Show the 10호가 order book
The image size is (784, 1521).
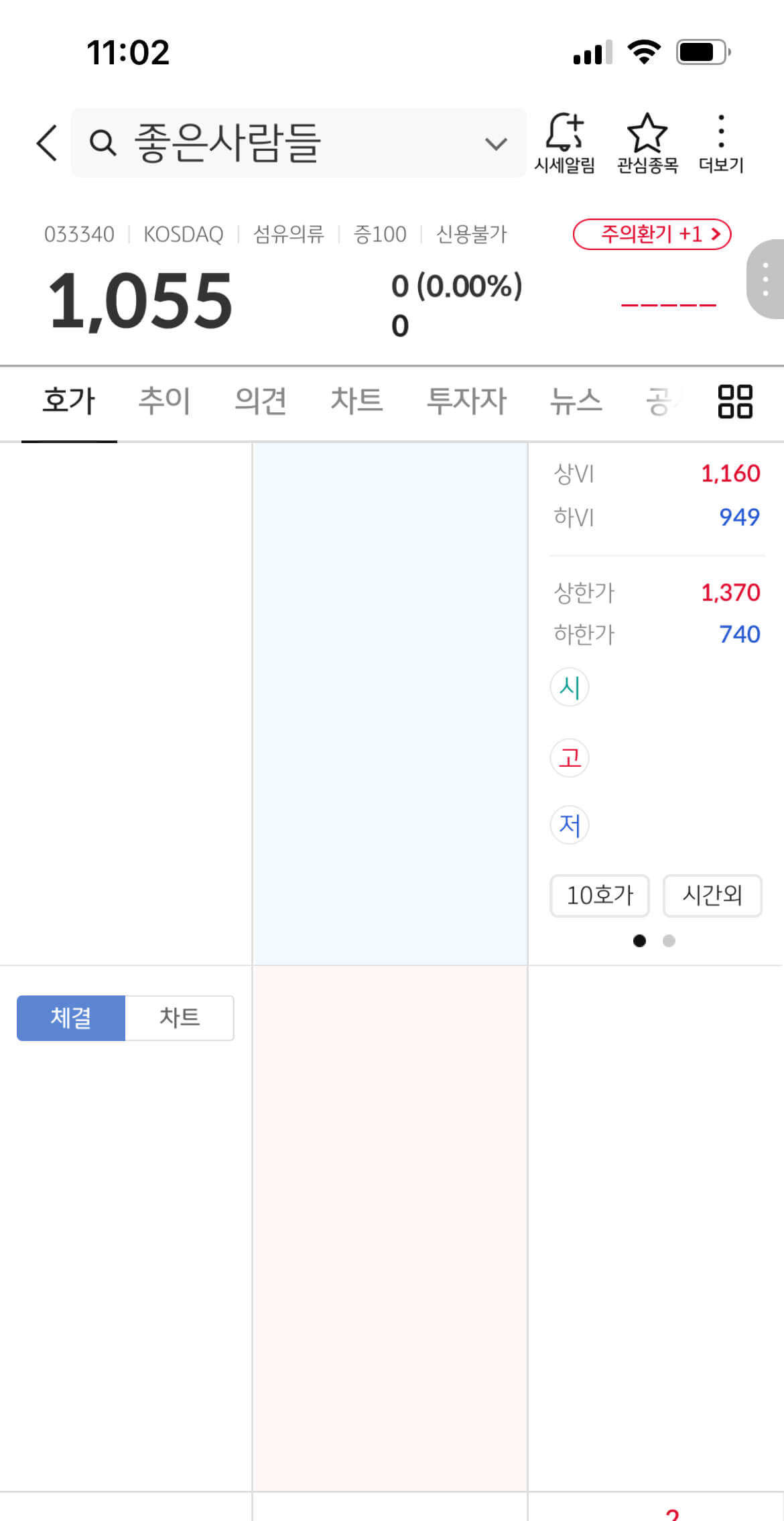tap(600, 896)
